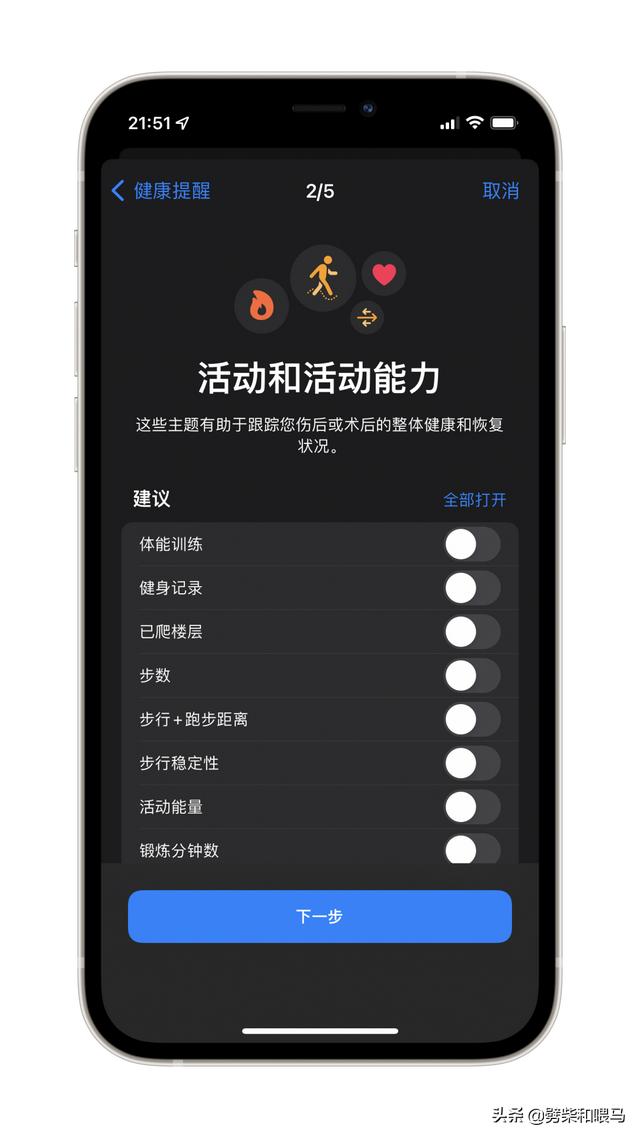
Task: Go back to 健康提醒
Action: pyautogui.click(x=162, y=191)
